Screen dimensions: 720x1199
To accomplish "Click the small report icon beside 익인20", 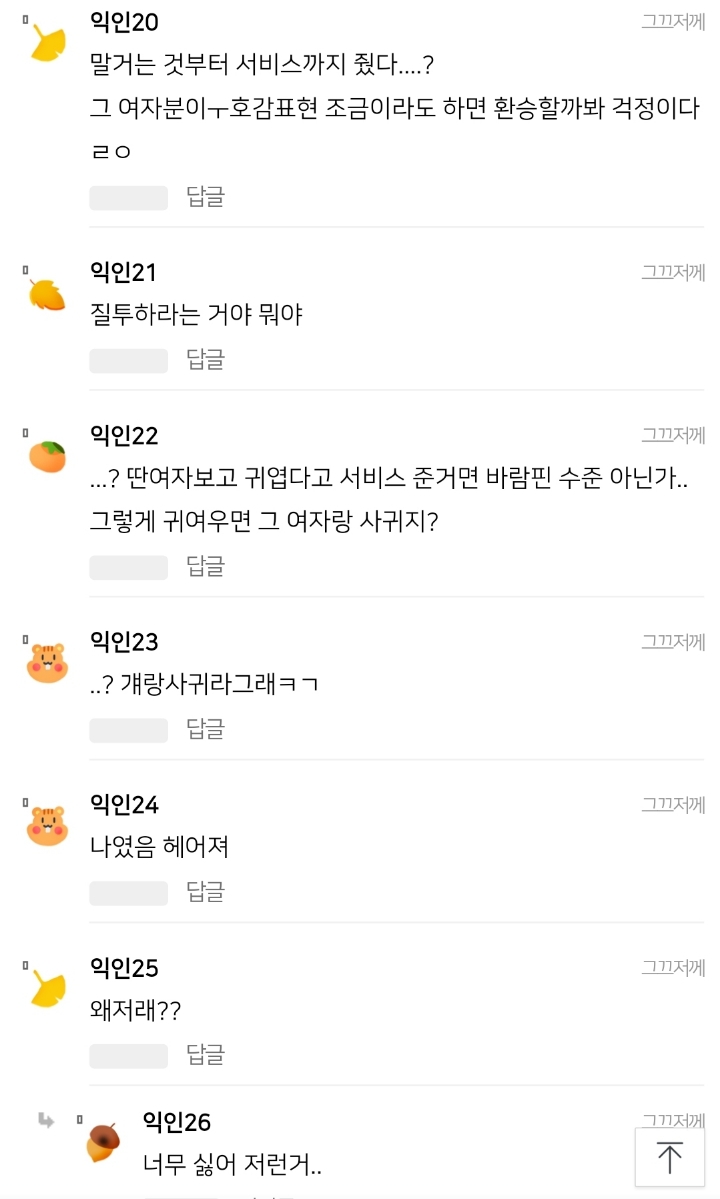I will tap(25, 20).
